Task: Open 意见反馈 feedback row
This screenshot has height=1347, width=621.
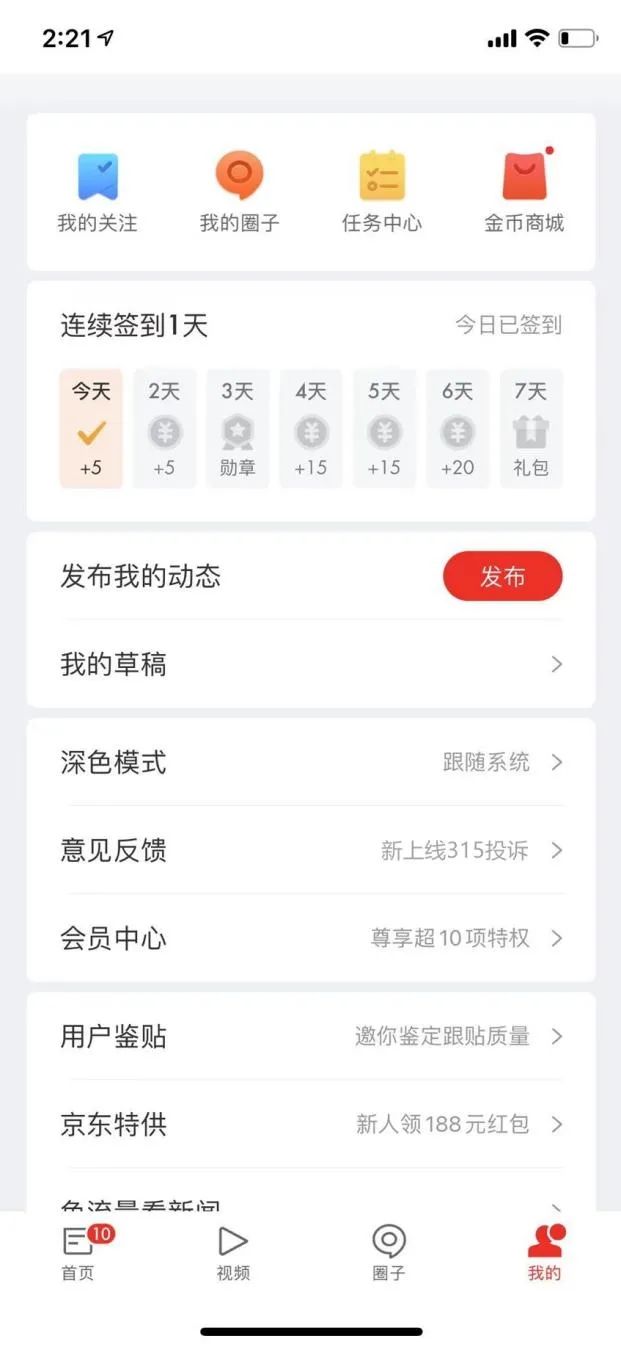Action: point(310,850)
